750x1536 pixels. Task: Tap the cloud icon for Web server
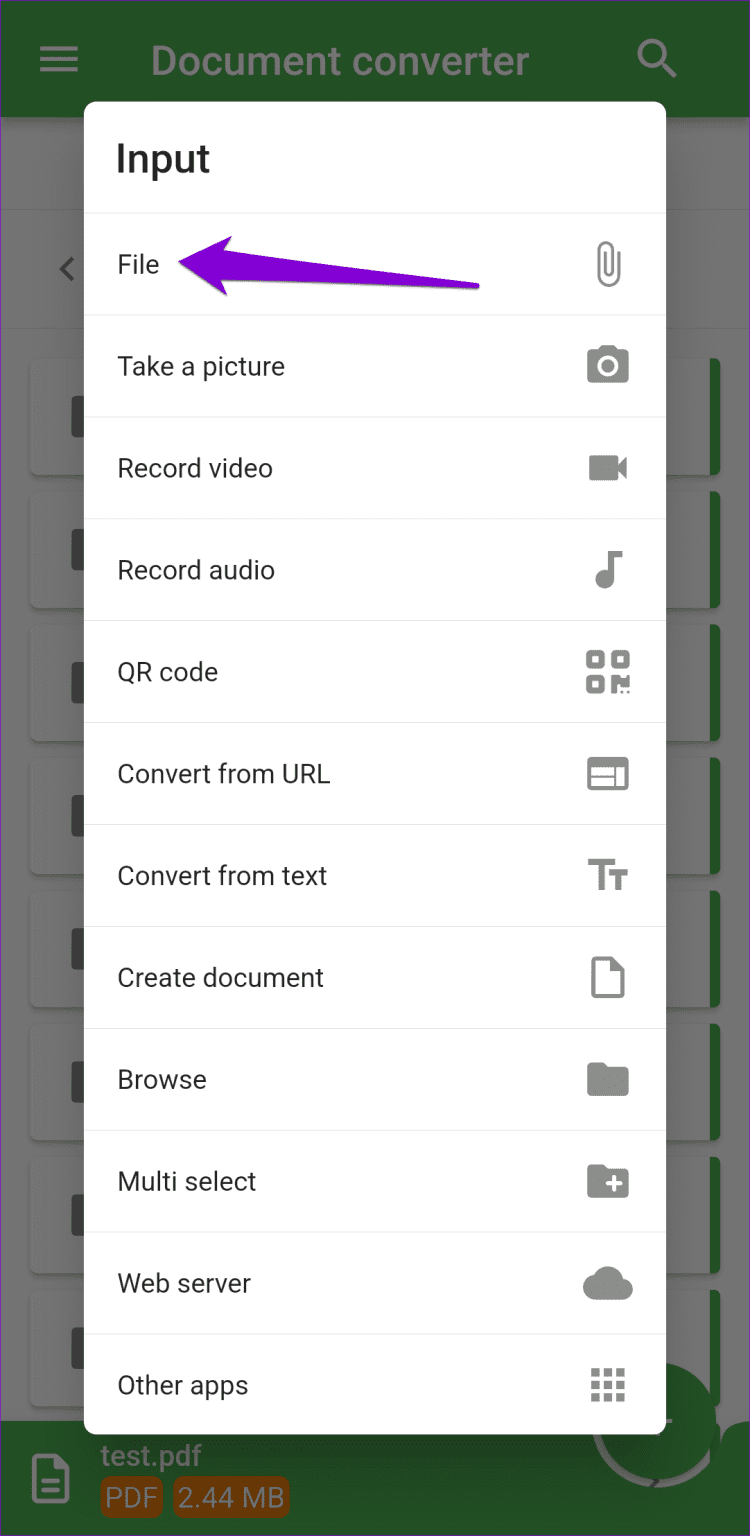point(607,1283)
